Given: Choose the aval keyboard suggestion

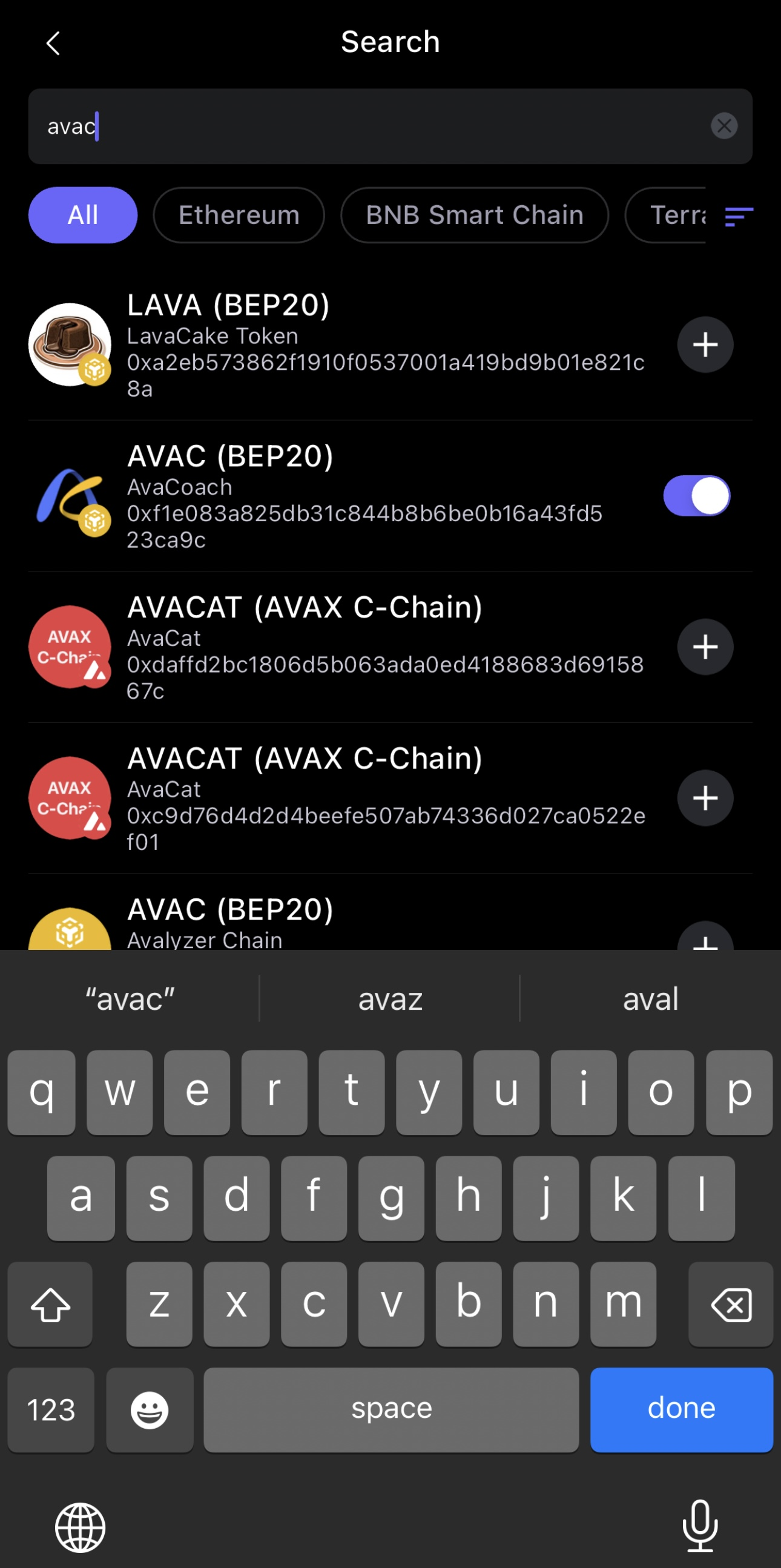Looking at the screenshot, I should point(650,999).
